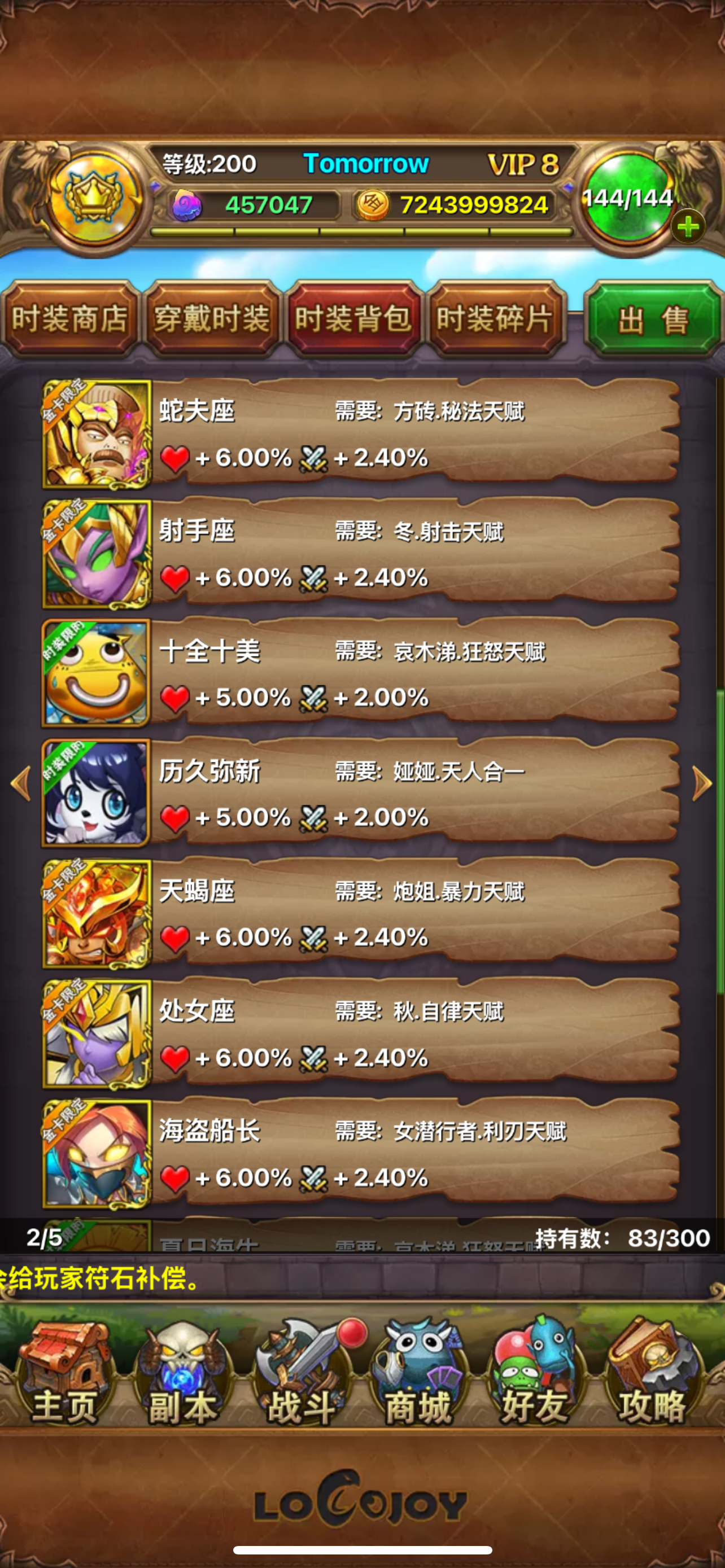Add stamina with the green plus icon
The image size is (725, 1568).
coord(688,227)
